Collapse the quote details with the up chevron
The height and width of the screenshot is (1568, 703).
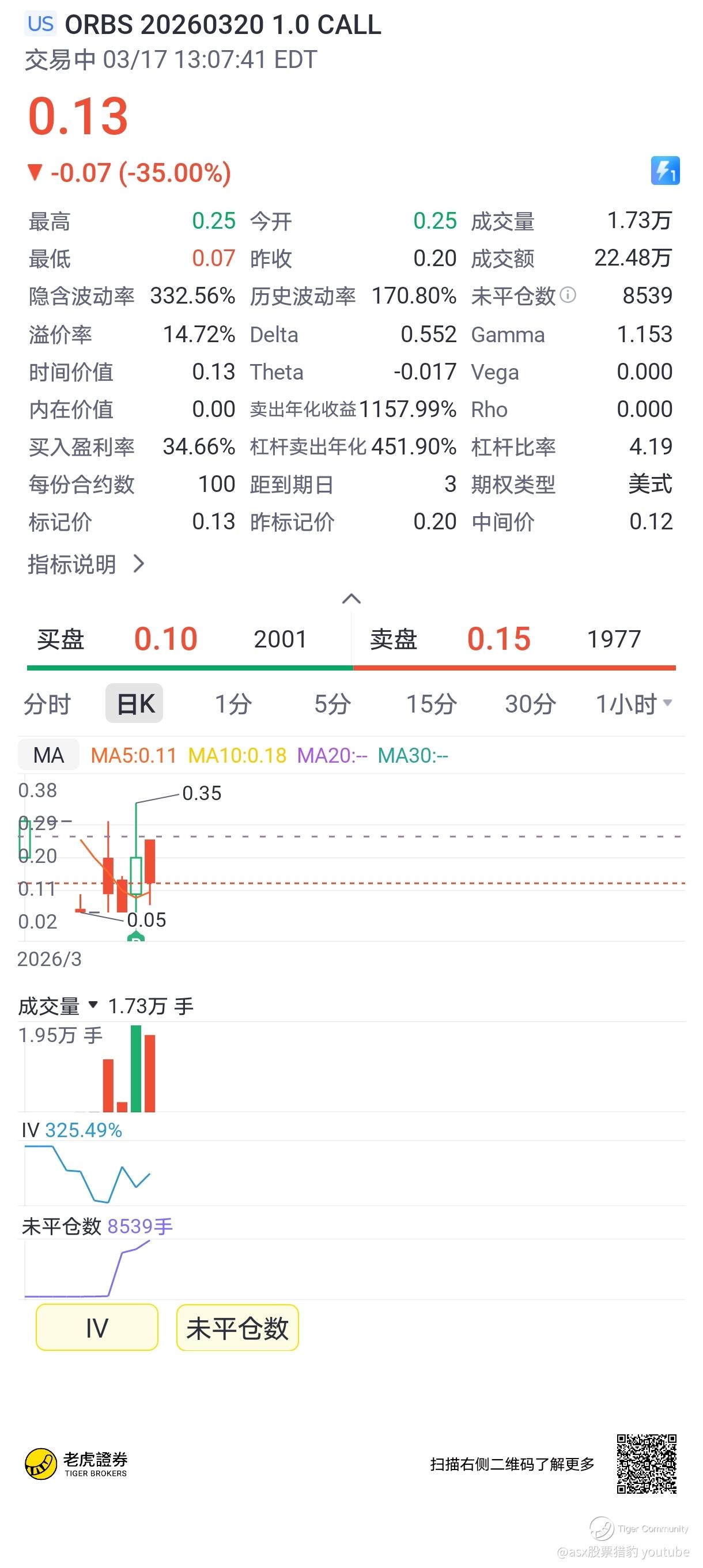351,599
